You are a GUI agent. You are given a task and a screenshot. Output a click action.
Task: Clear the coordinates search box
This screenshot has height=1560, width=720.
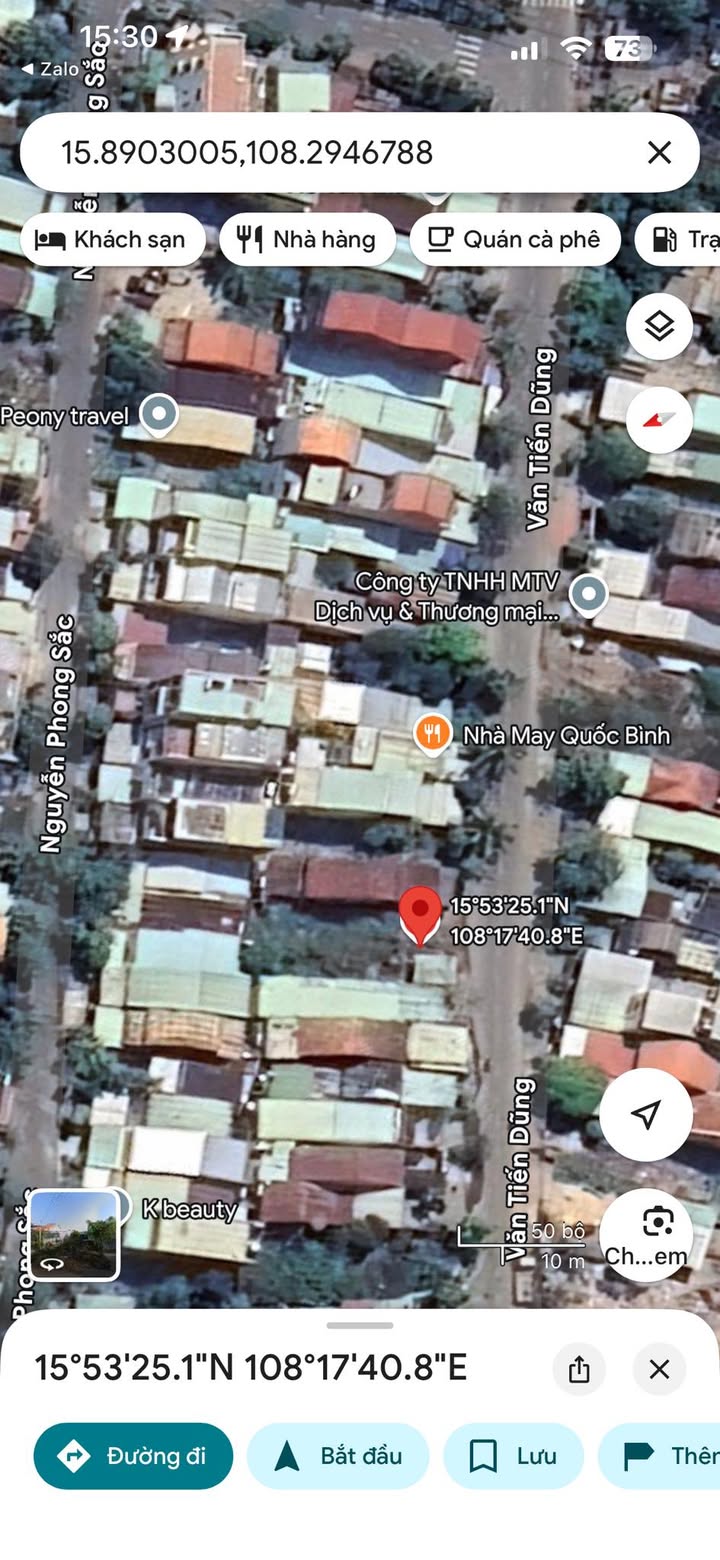pyautogui.click(x=659, y=152)
